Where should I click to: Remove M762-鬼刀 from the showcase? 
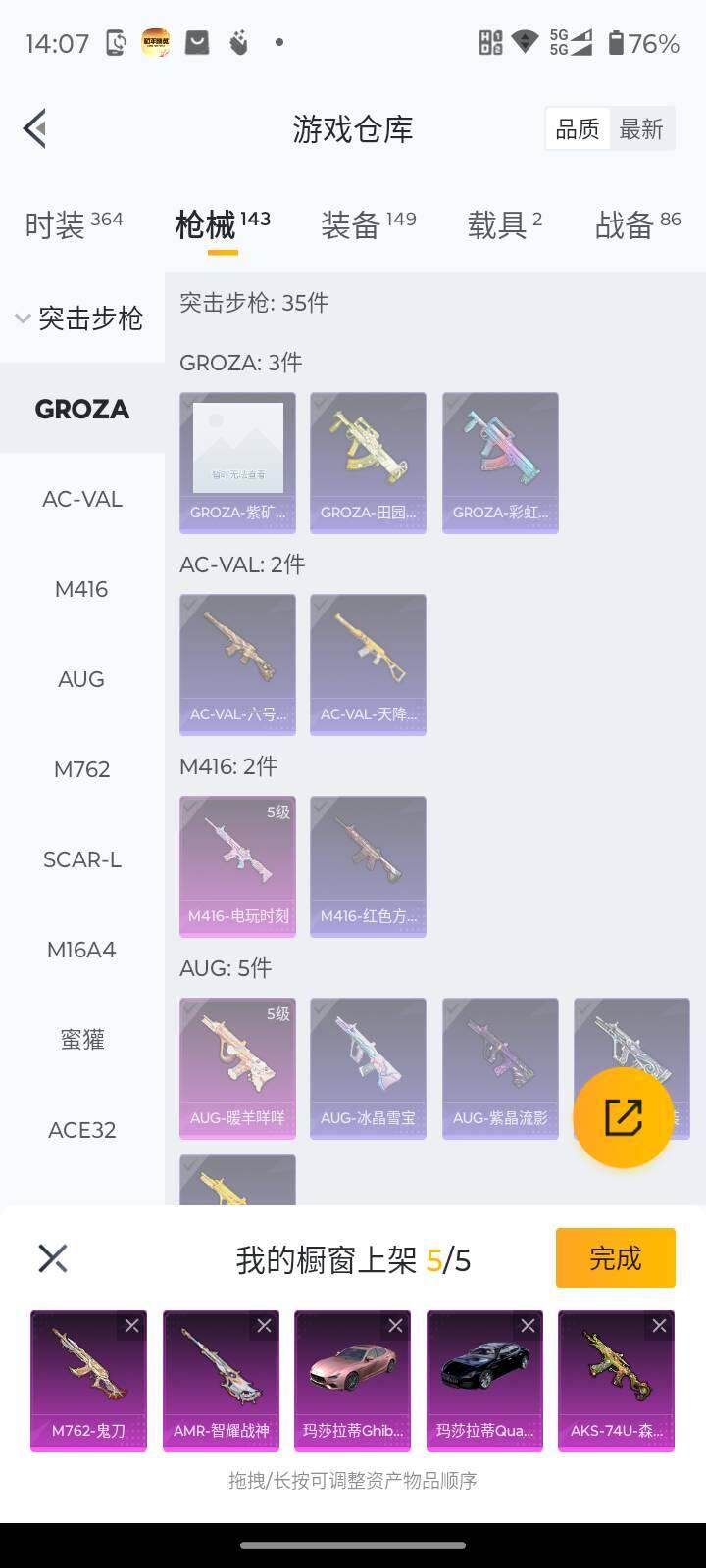coord(131,1326)
